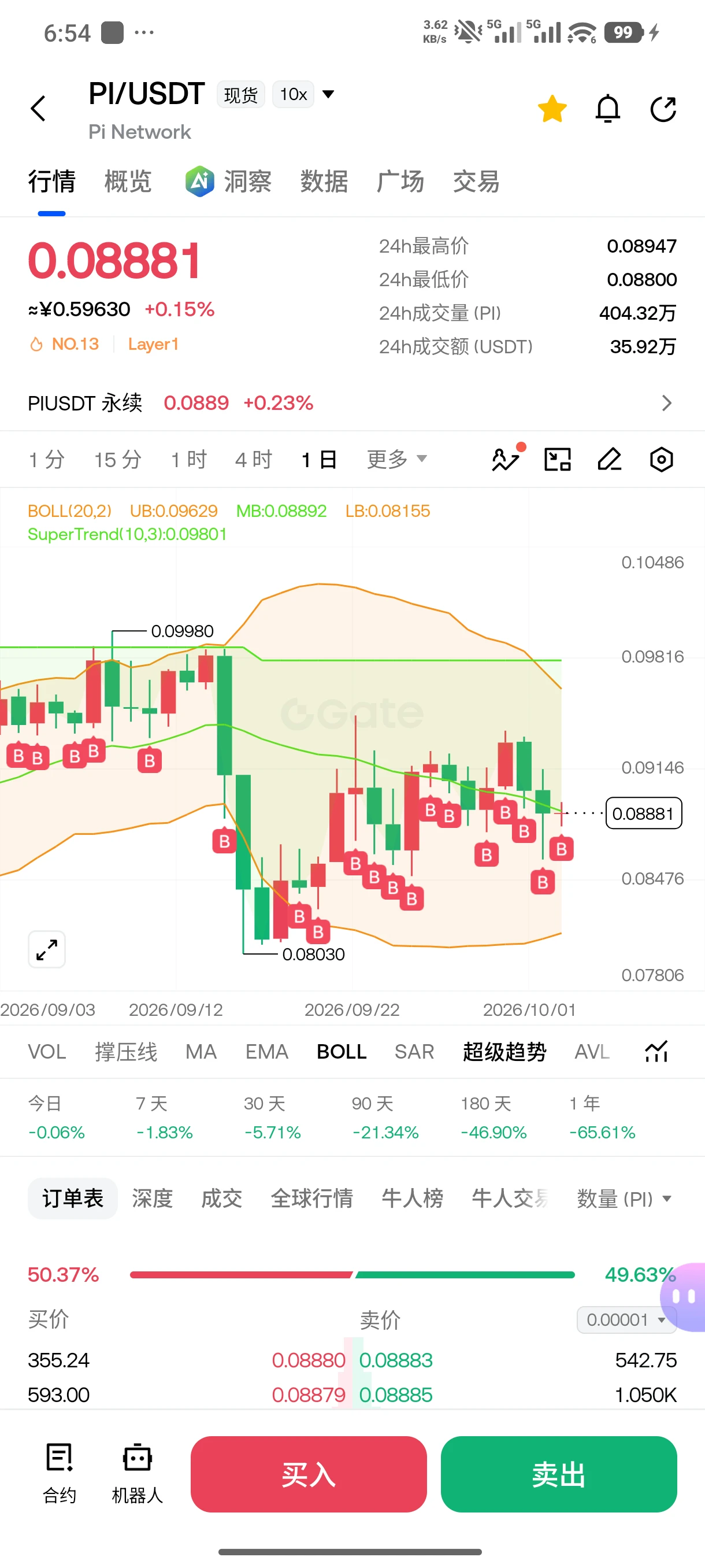Select the 4 时 chart interval
705x1568 pixels.
tap(254, 460)
